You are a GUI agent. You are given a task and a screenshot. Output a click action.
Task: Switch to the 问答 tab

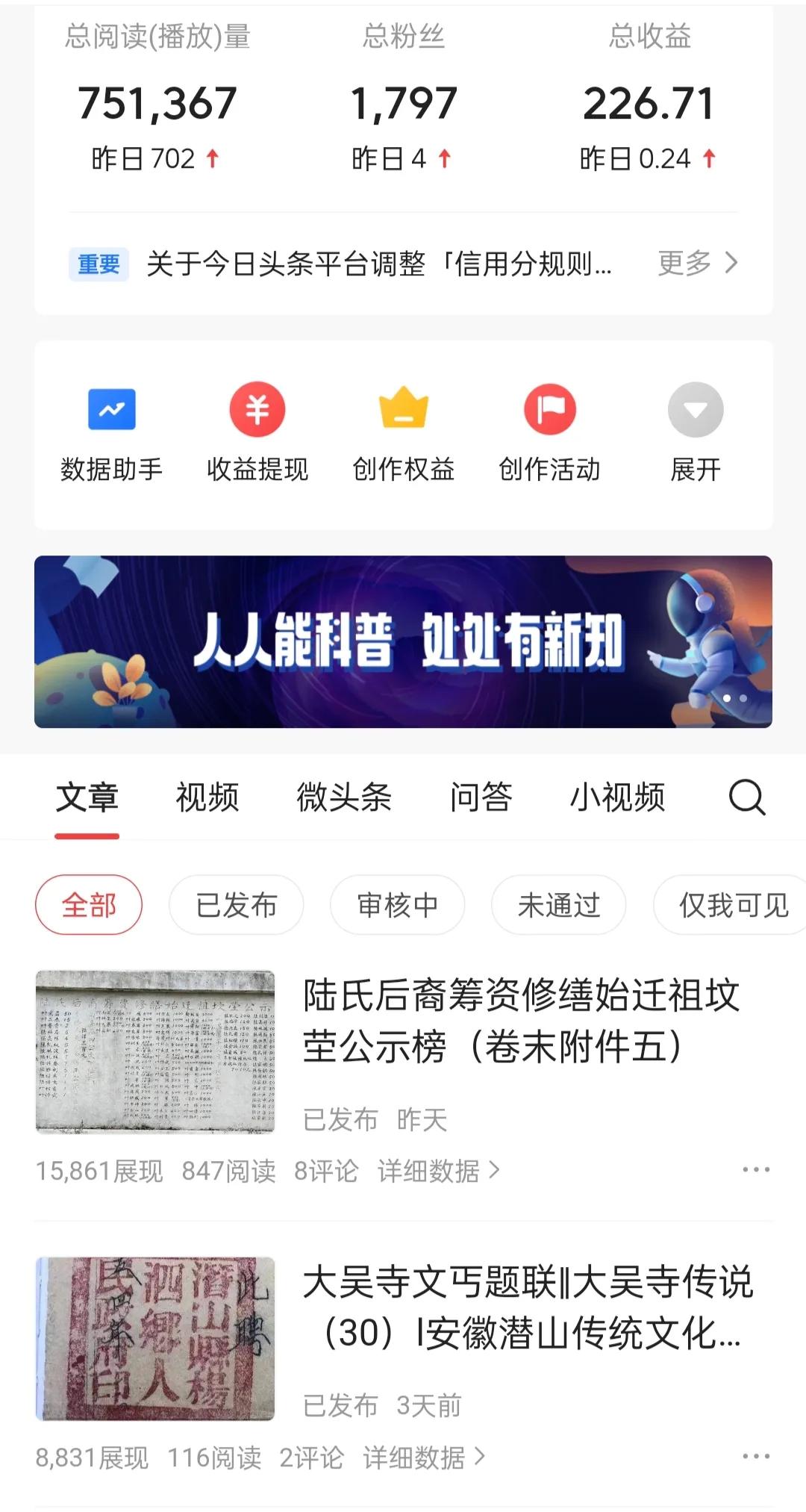point(481,797)
